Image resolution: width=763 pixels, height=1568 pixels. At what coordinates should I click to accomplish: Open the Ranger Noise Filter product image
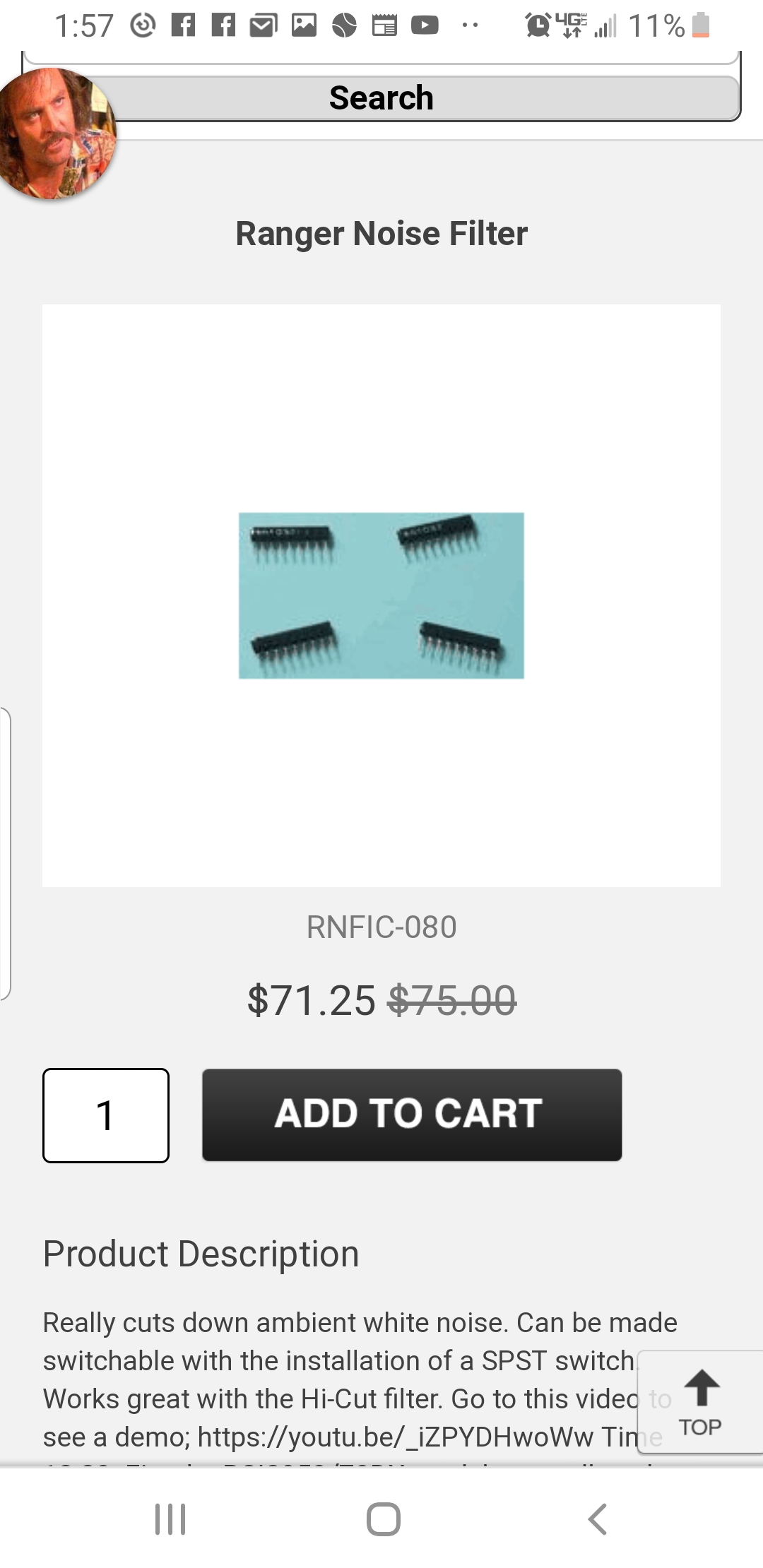click(381, 595)
